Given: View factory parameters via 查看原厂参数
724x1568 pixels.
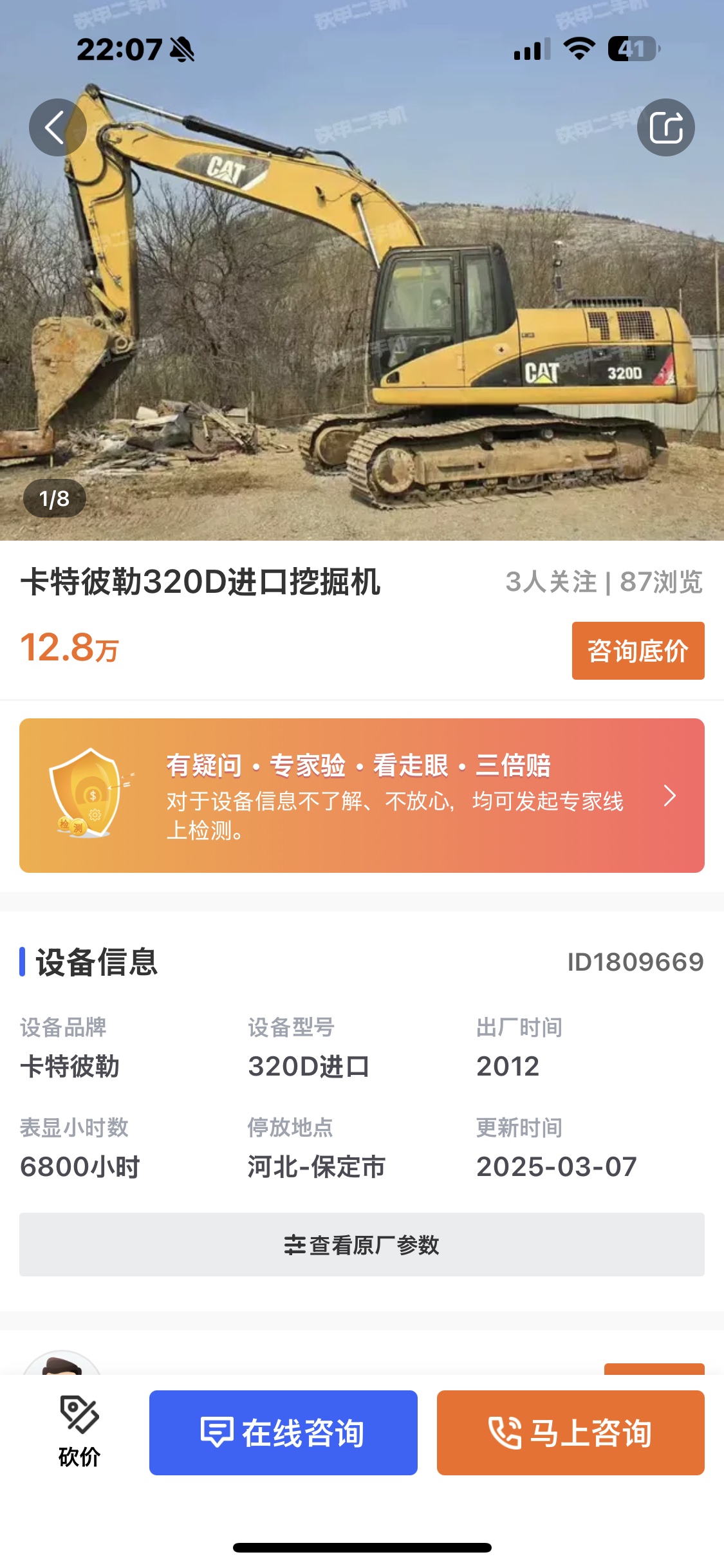Looking at the screenshot, I should [362, 1245].
